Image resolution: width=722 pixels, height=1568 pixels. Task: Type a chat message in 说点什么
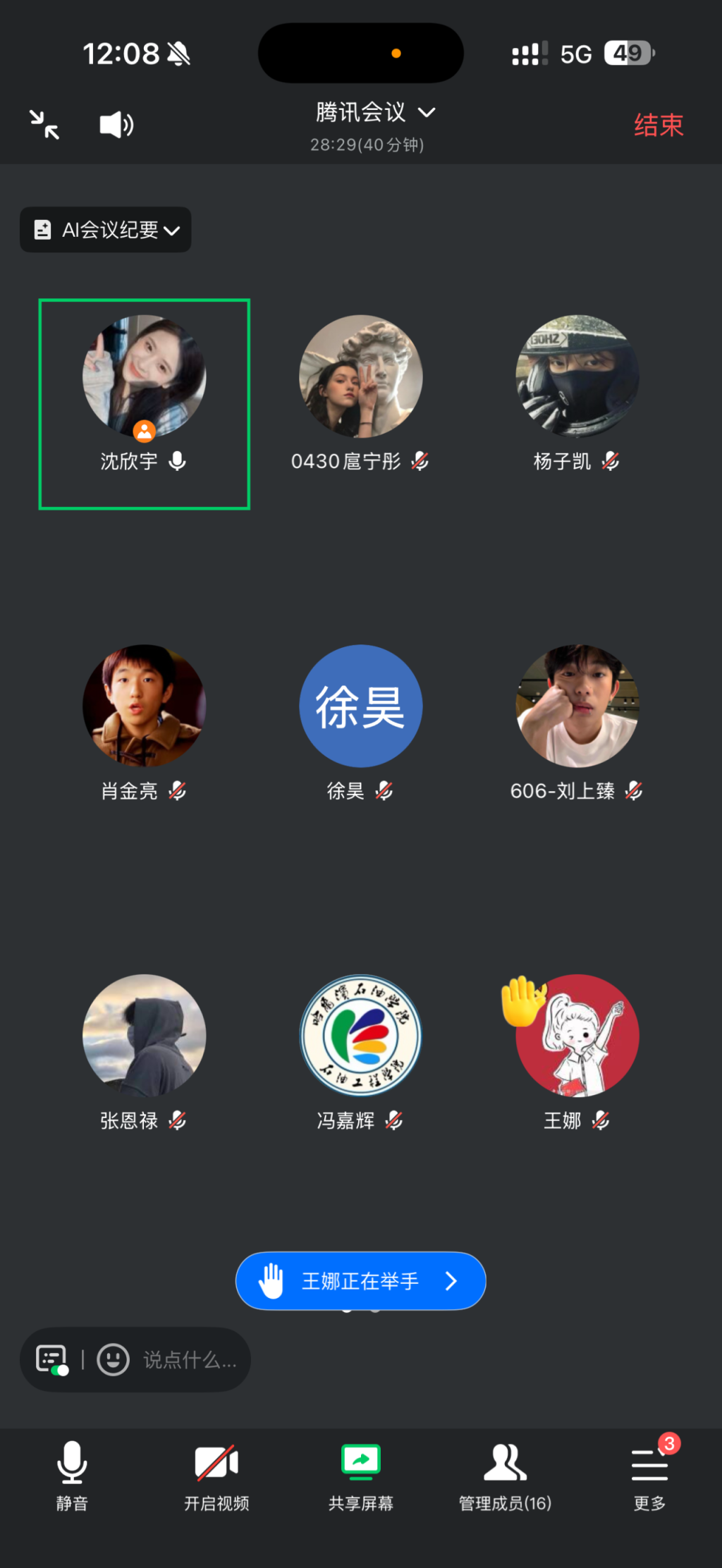coord(189,1359)
